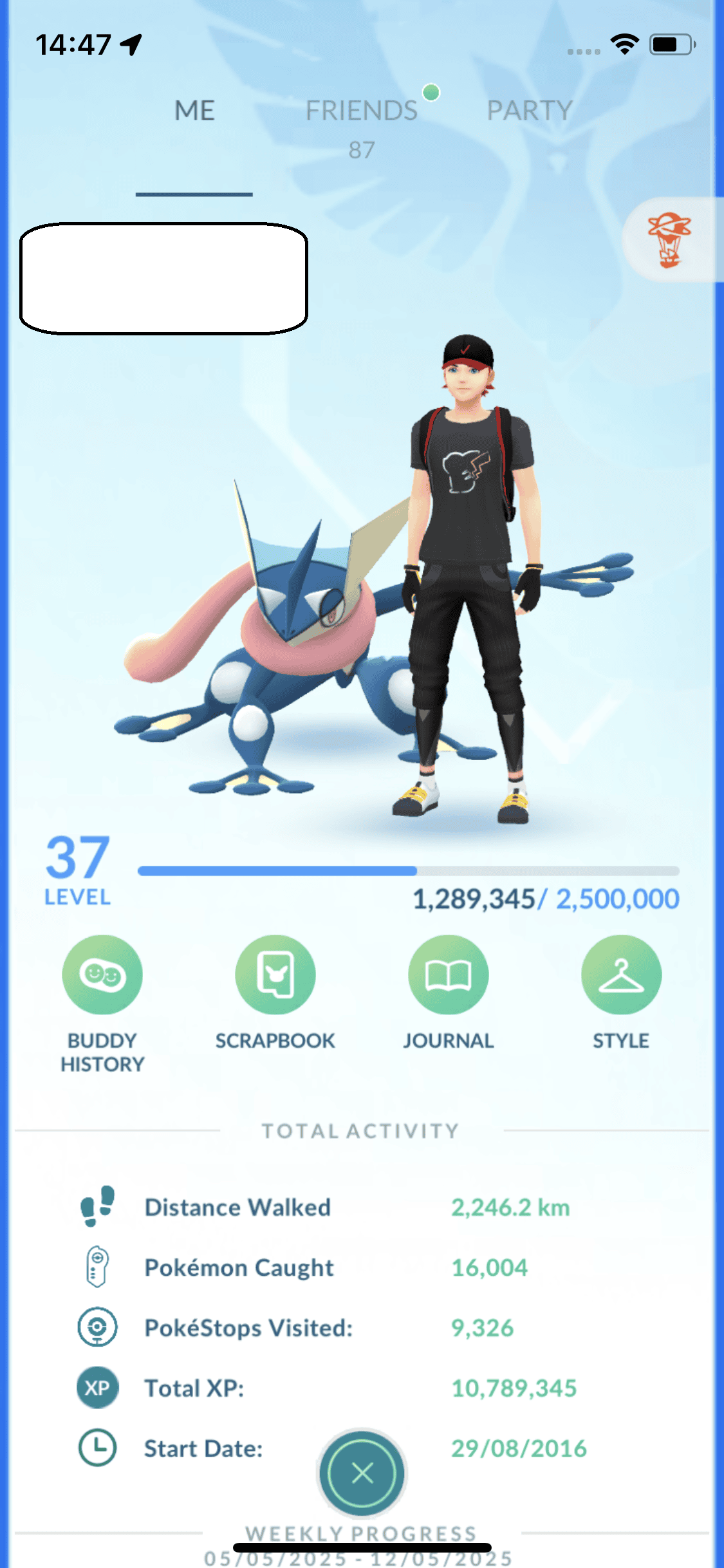Switch to the Party tab
724x1568 pixels.
pyautogui.click(x=529, y=111)
